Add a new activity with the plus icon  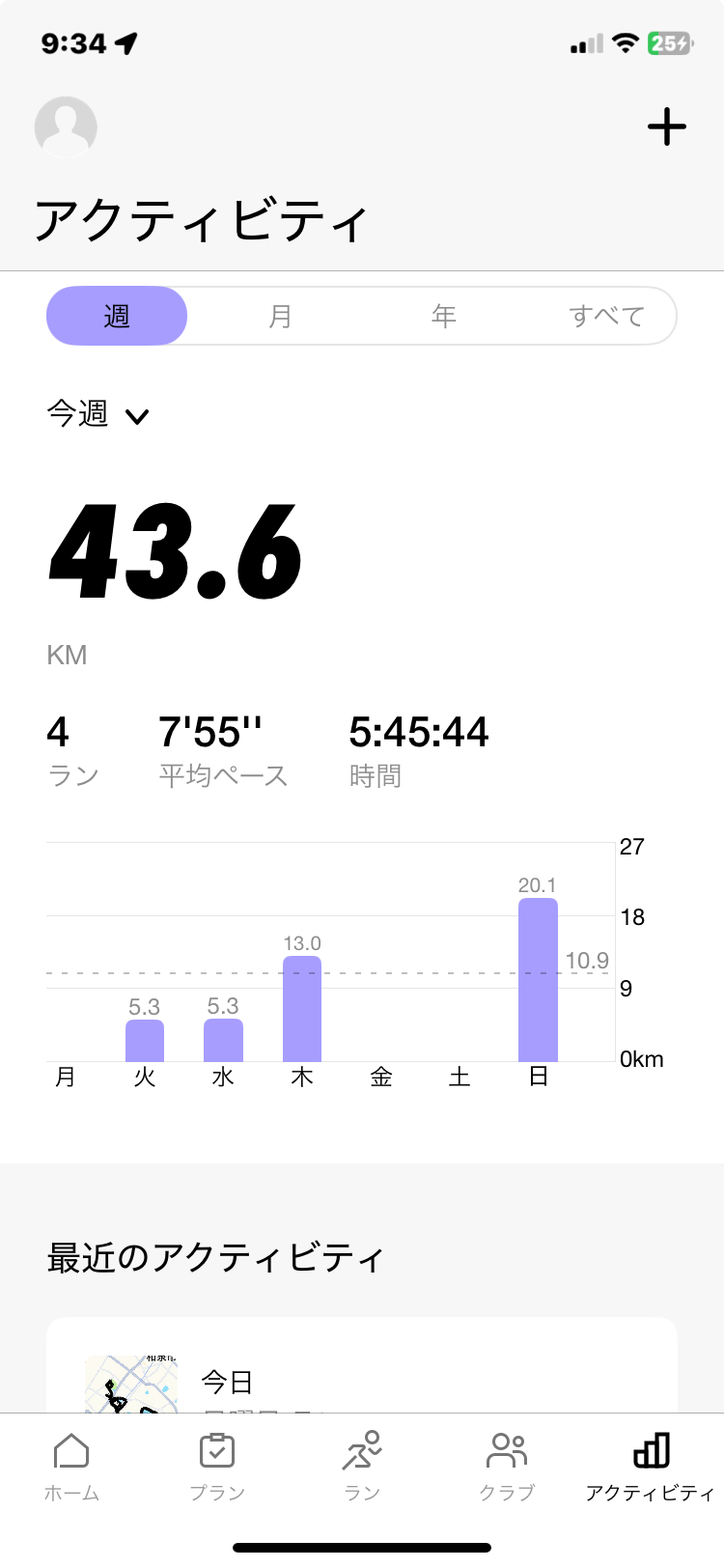click(x=666, y=127)
